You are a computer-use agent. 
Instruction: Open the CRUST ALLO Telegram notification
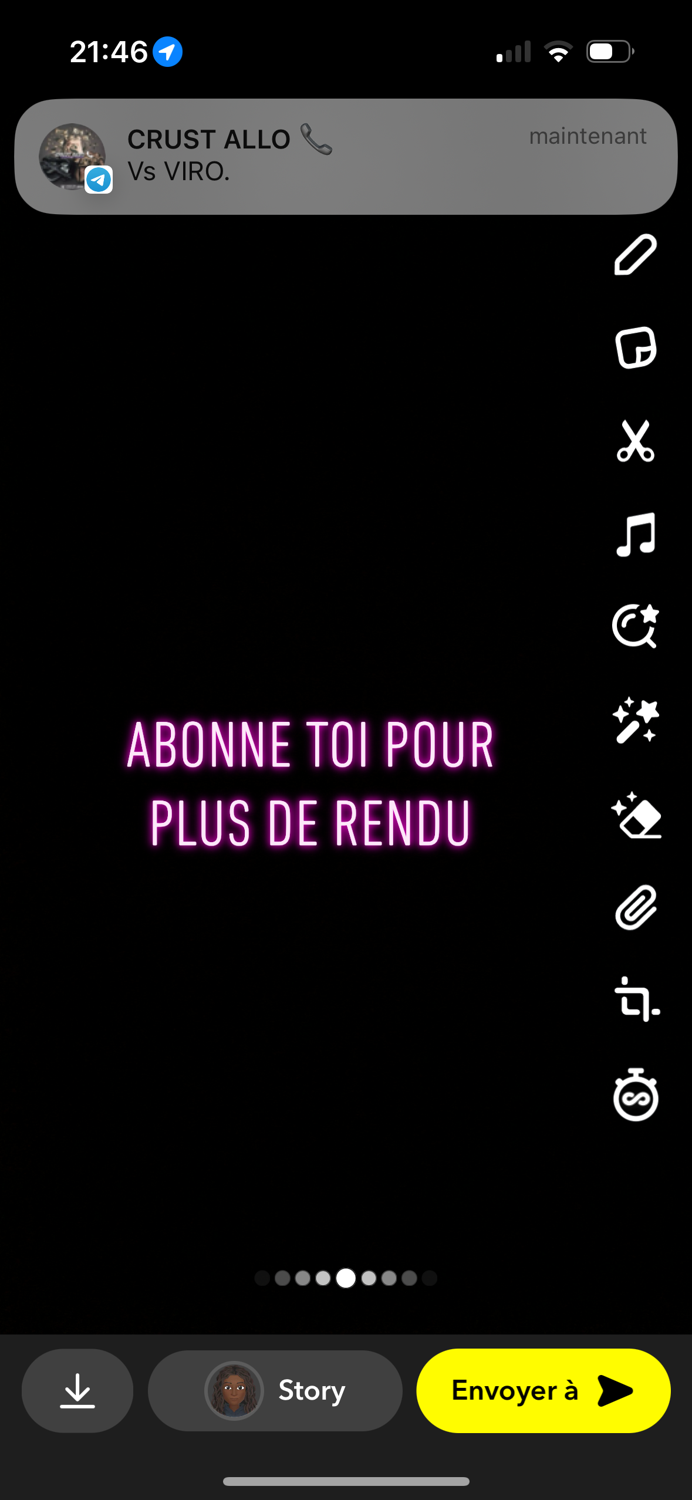[345, 156]
